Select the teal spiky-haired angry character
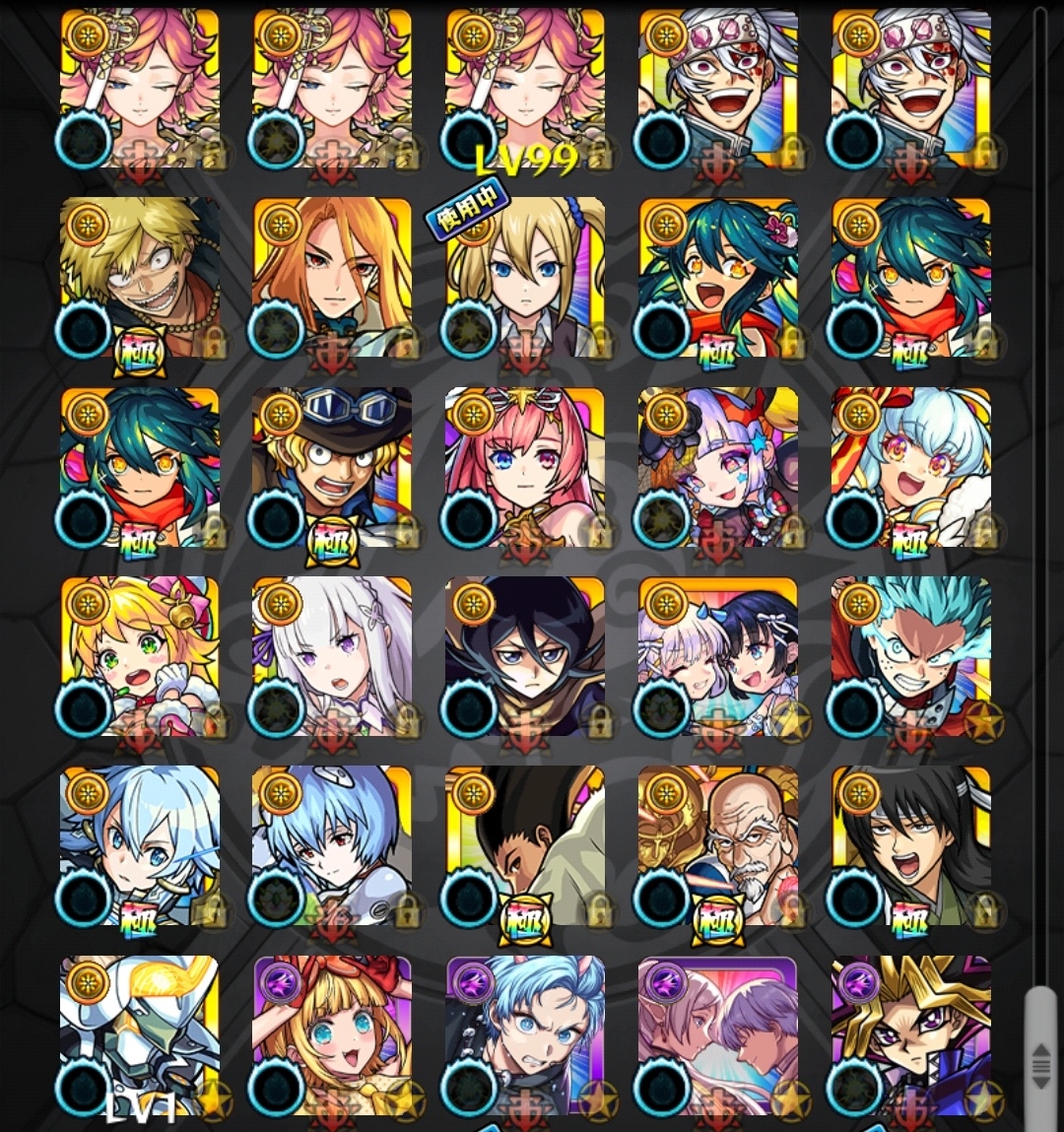This screenshot has width=1064, height=1132. [x=910, y=656]
